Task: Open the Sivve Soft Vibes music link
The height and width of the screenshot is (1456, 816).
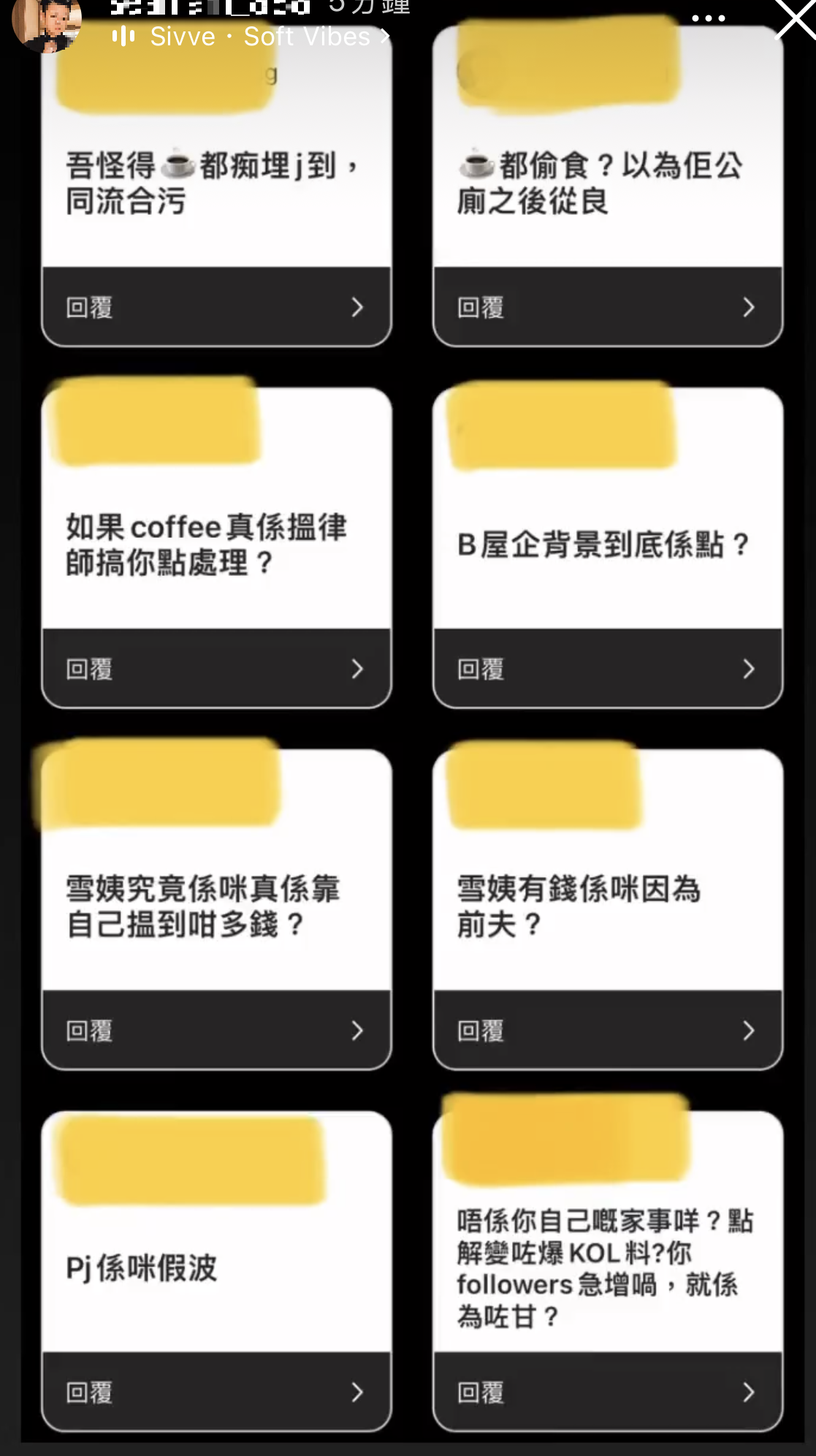Action: click(252, 37)
